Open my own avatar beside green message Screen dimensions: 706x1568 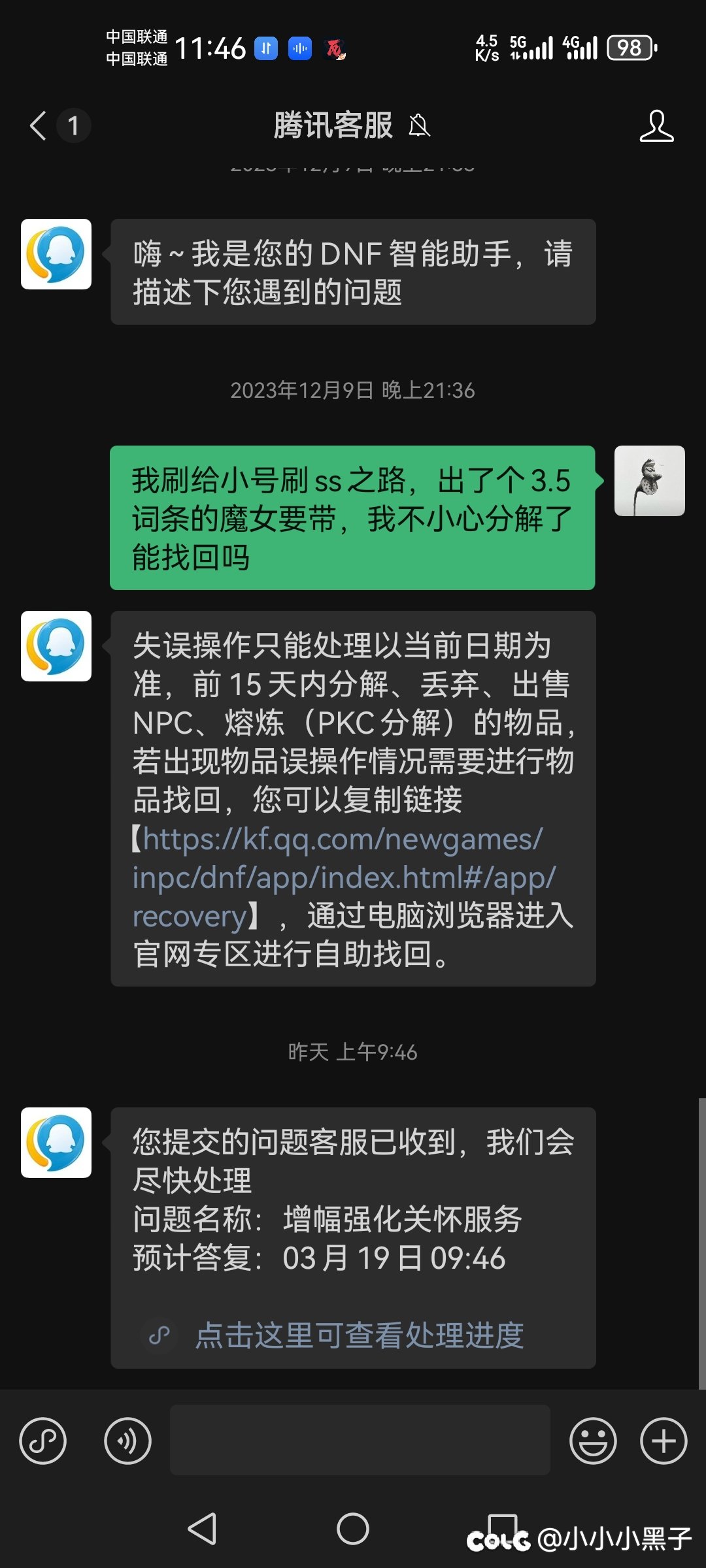point(650,481)
